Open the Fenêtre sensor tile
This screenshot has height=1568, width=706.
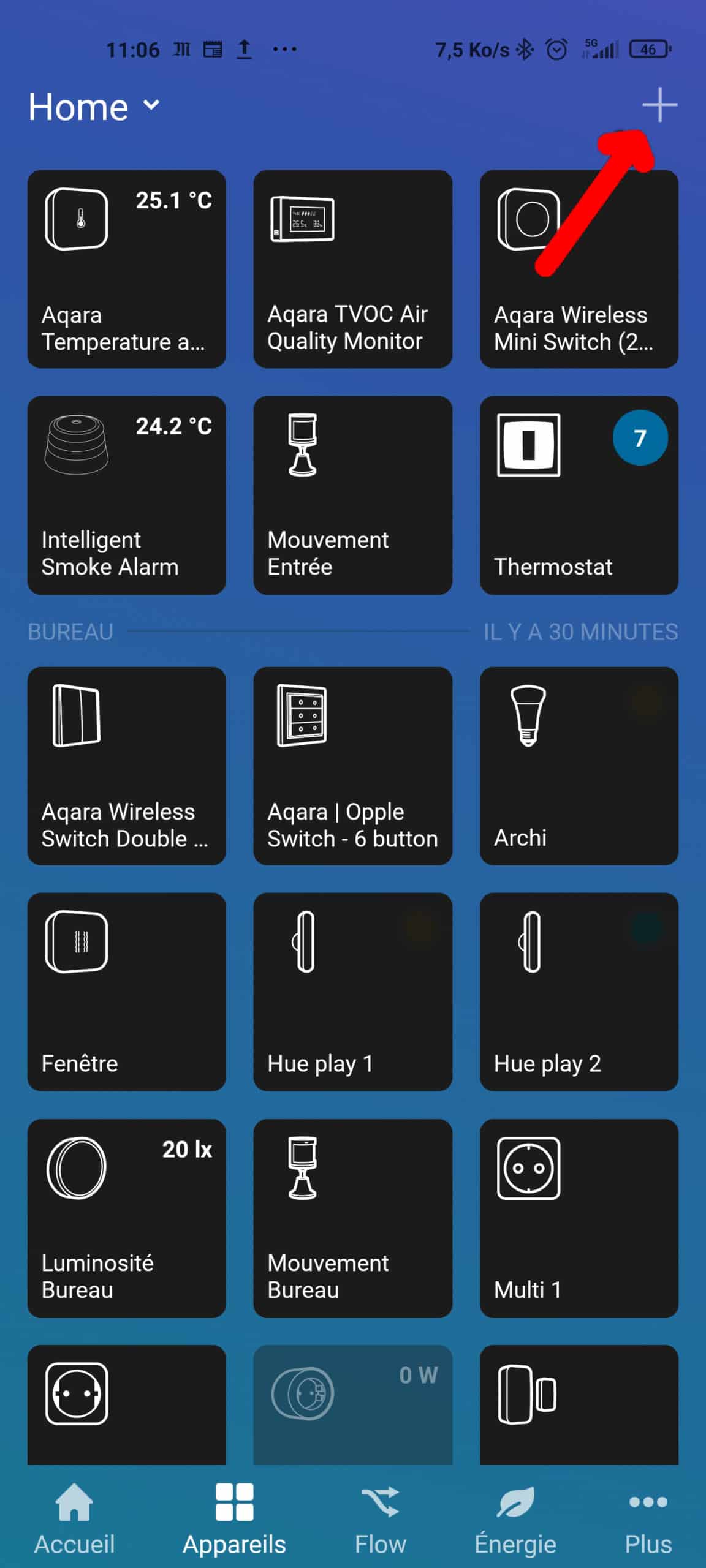(126, 992)
